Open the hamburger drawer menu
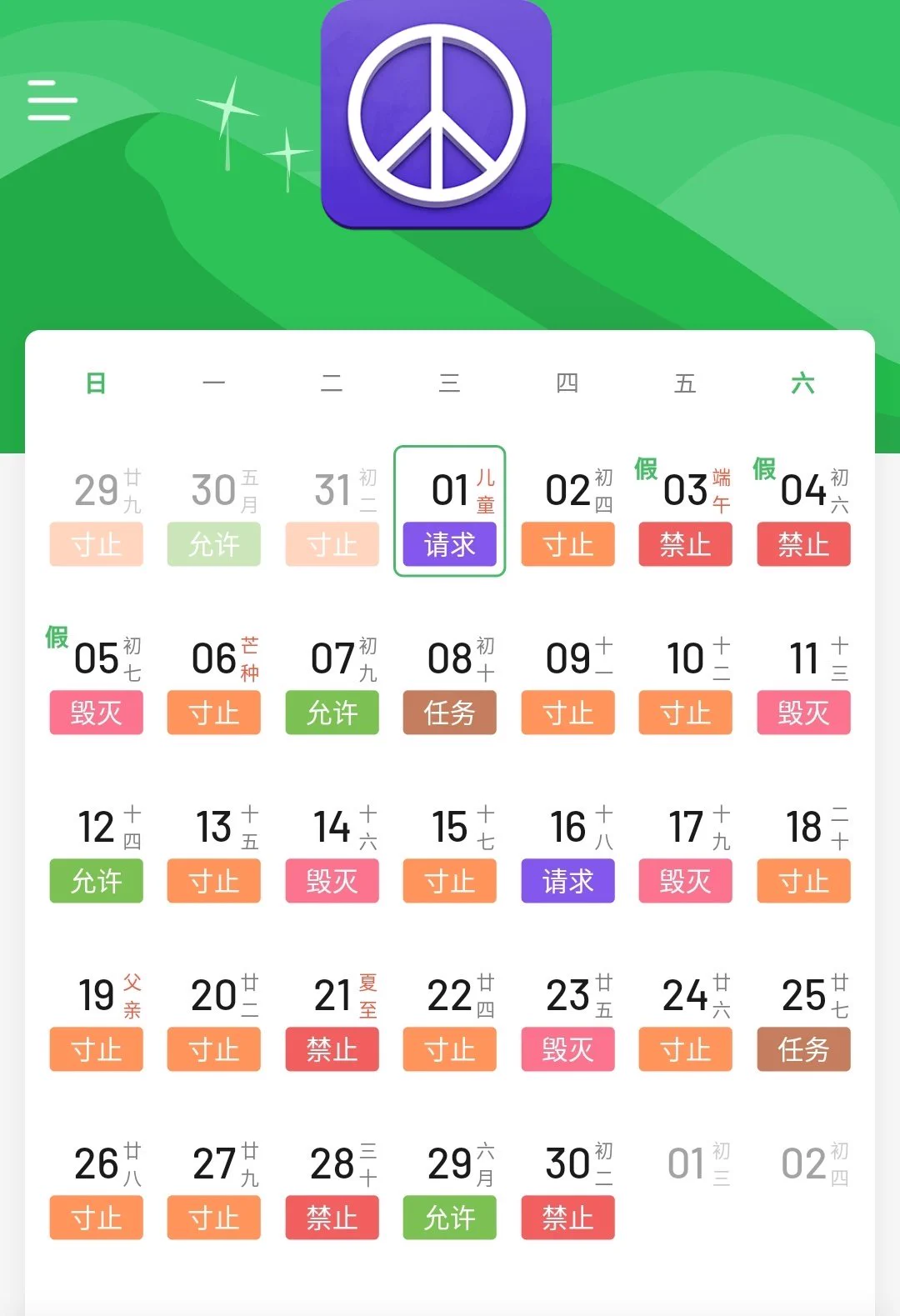This screenshot has width=900, height=1316. (52, 100)
